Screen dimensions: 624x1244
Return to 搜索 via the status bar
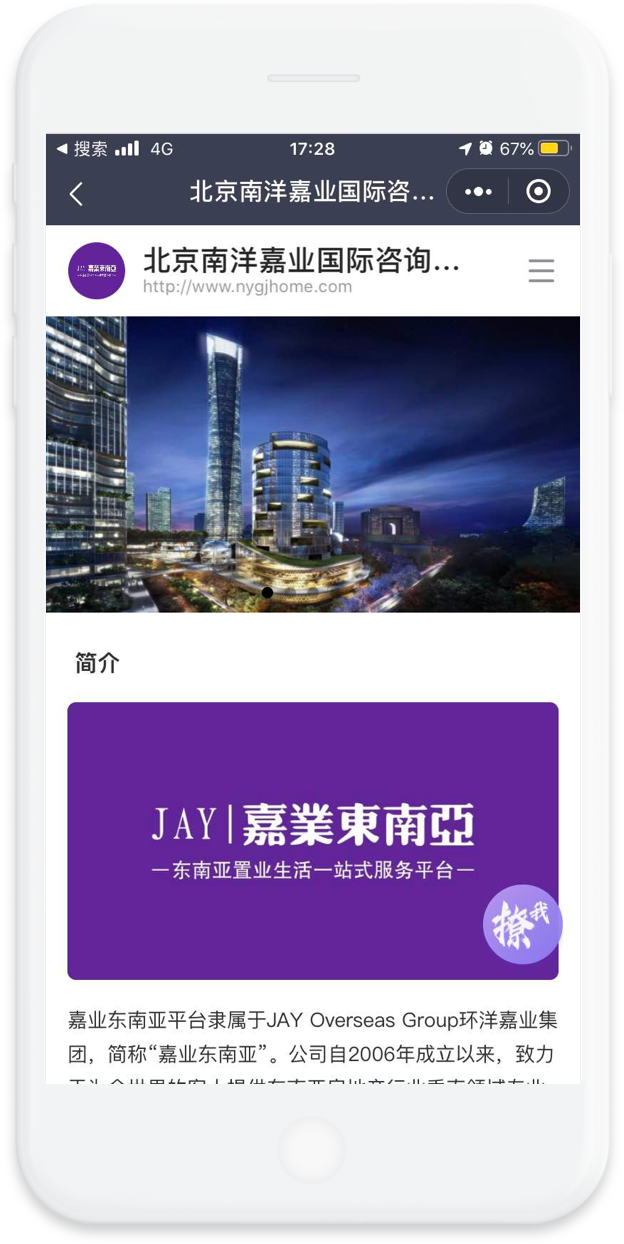[82, 149]
